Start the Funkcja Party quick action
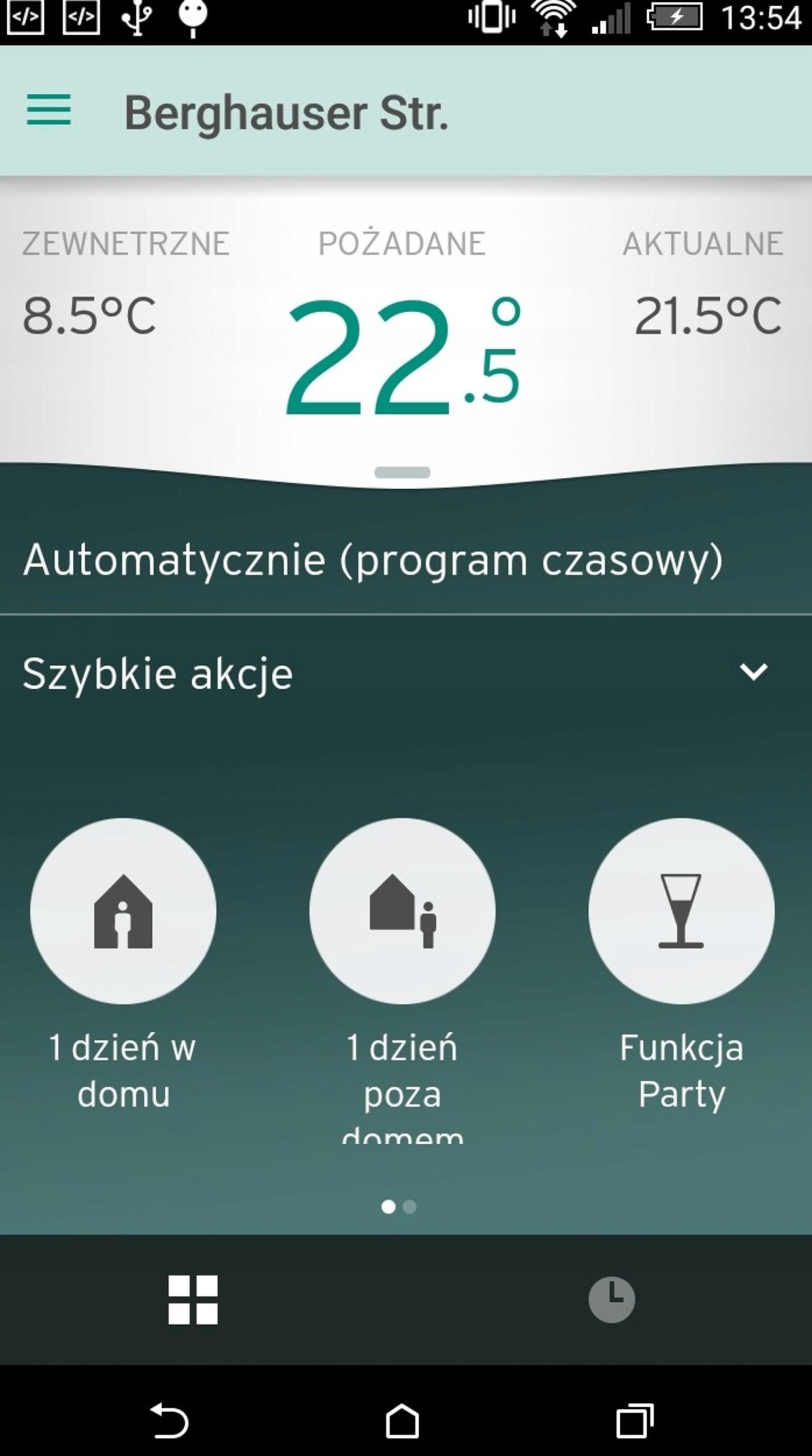The width and height of the screenshot is (812, 1456). coord(681,911)
